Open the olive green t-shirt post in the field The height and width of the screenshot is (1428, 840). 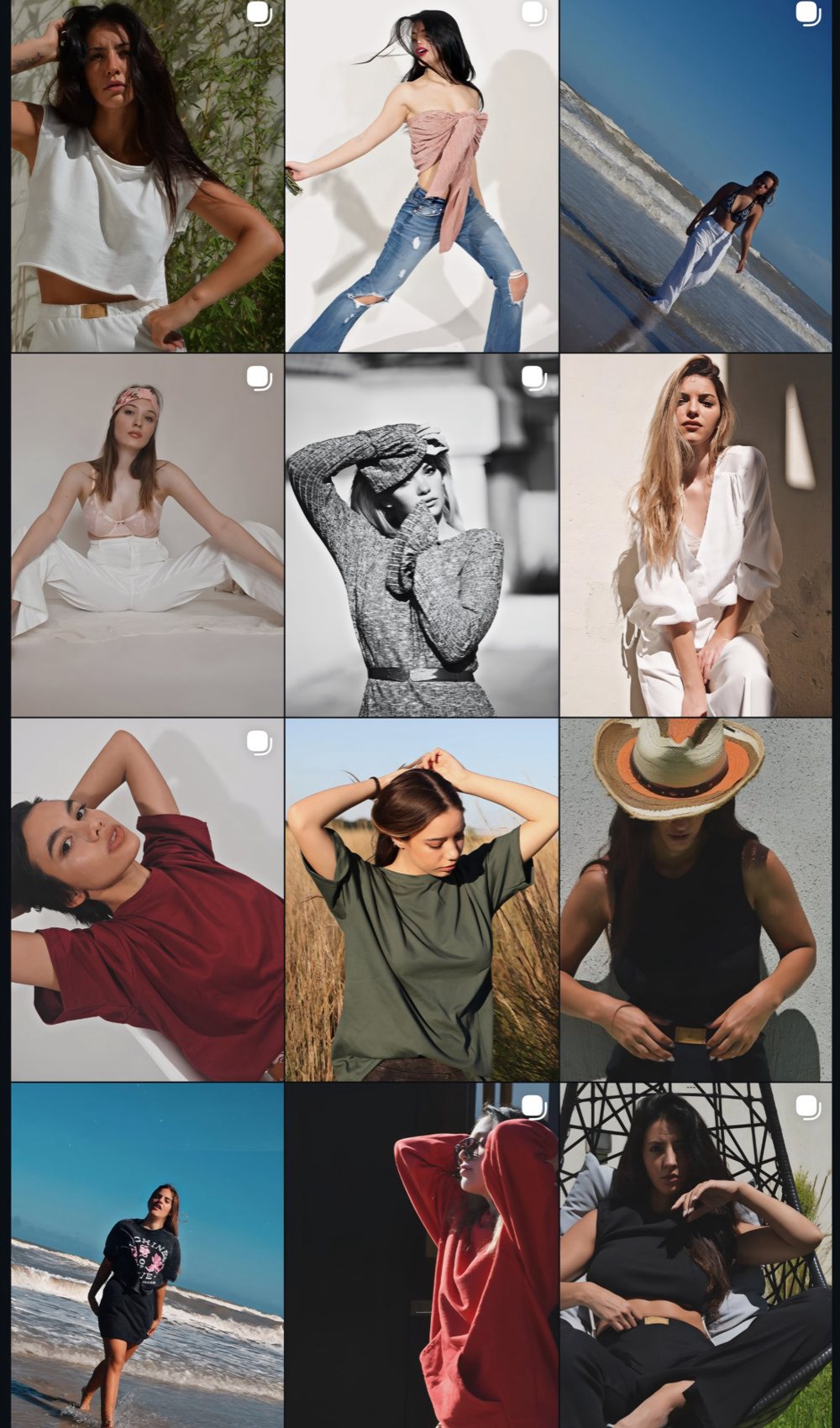coord(422,900)
